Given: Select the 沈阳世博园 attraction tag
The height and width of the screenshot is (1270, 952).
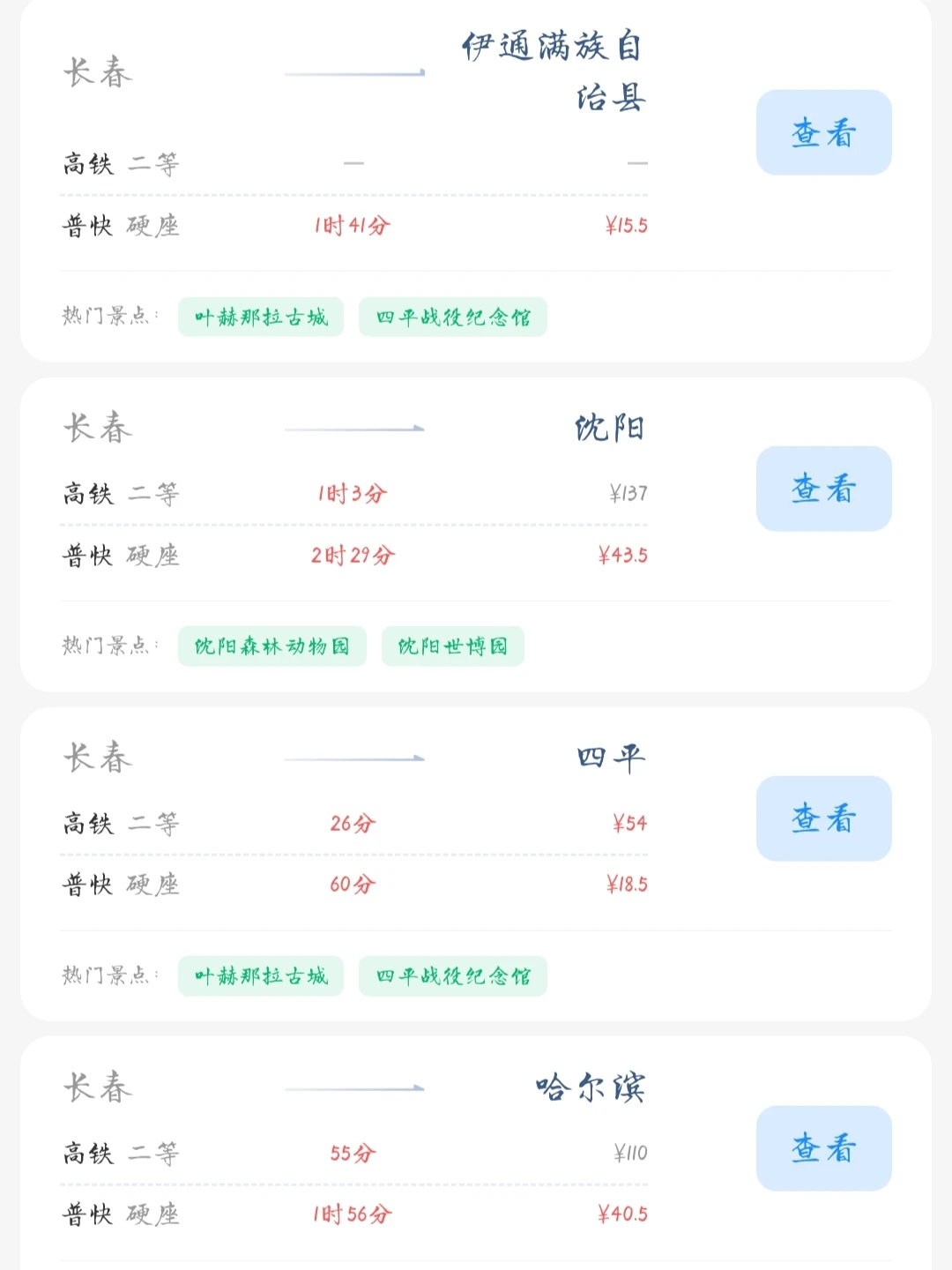Looking at the screenshot, I should pos(452,646).
